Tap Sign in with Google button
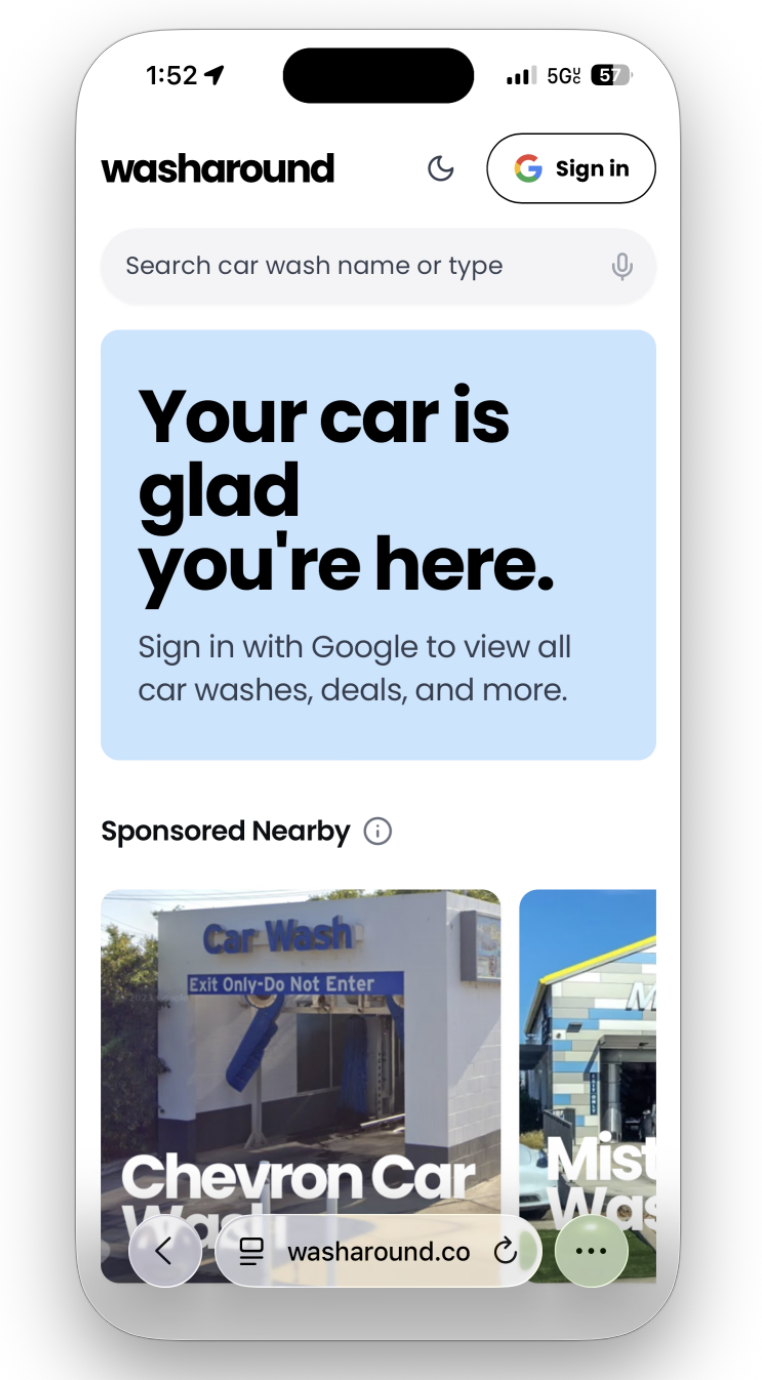 click(x=571, y=168)
